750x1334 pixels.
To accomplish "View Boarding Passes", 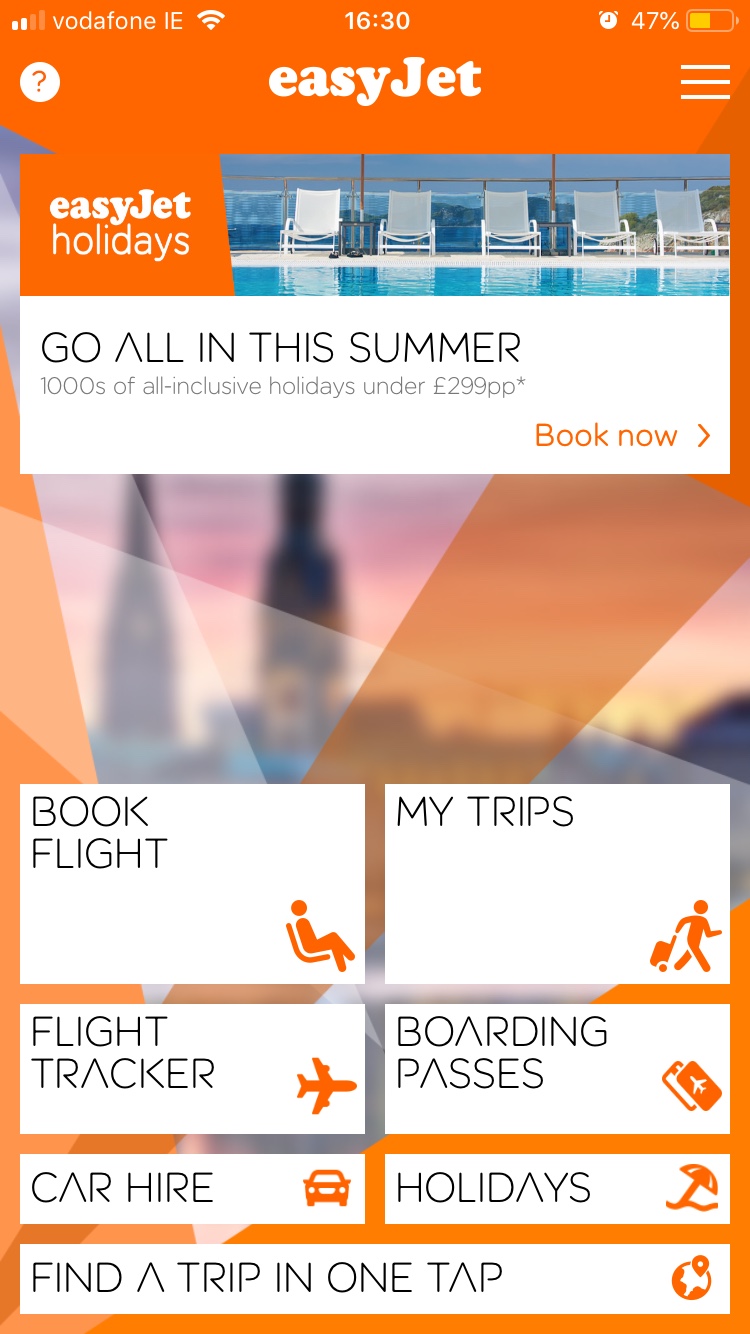I will (x=557, y=1069).
